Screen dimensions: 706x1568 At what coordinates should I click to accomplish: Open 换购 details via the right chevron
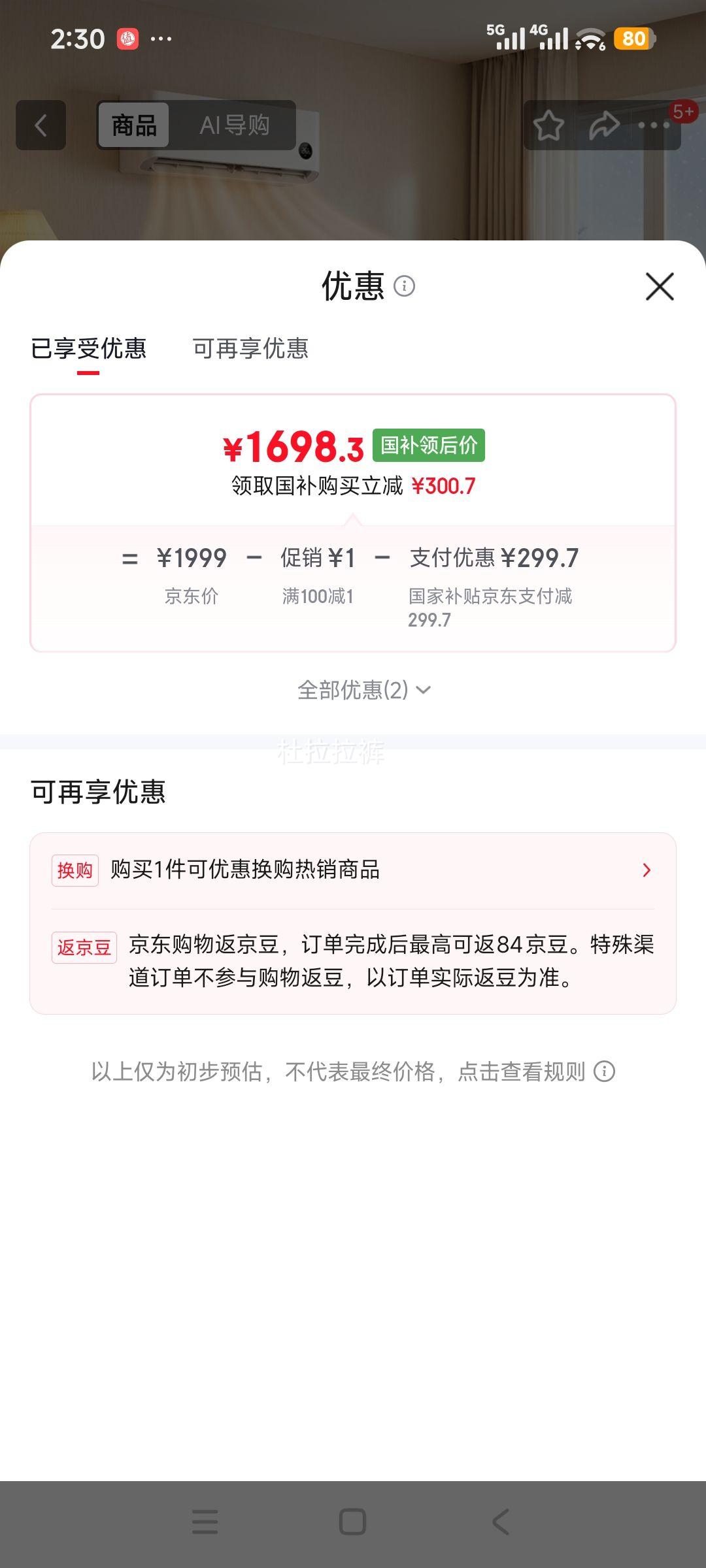647,870
